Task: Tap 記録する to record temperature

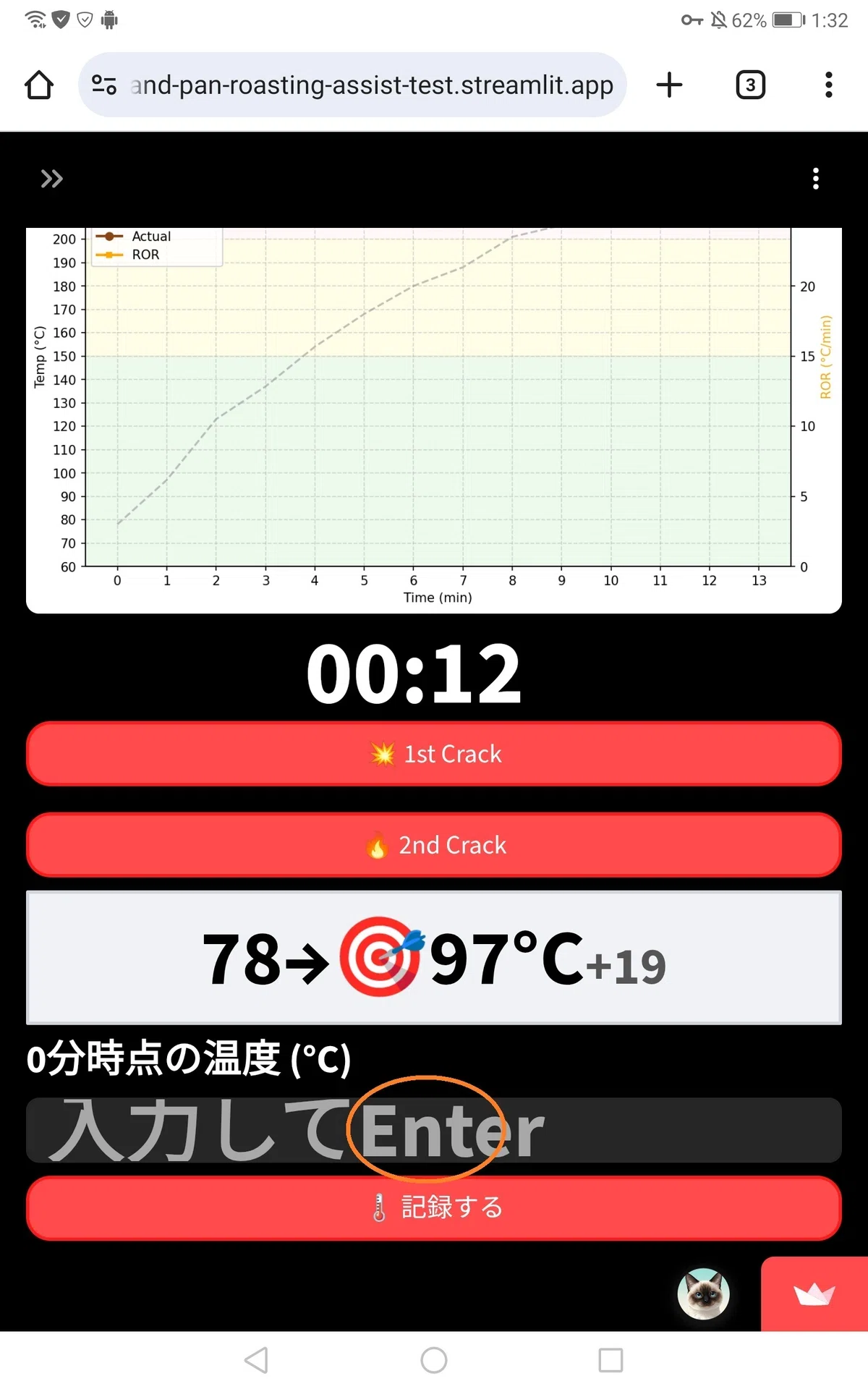Action: tap(434, 1207)
